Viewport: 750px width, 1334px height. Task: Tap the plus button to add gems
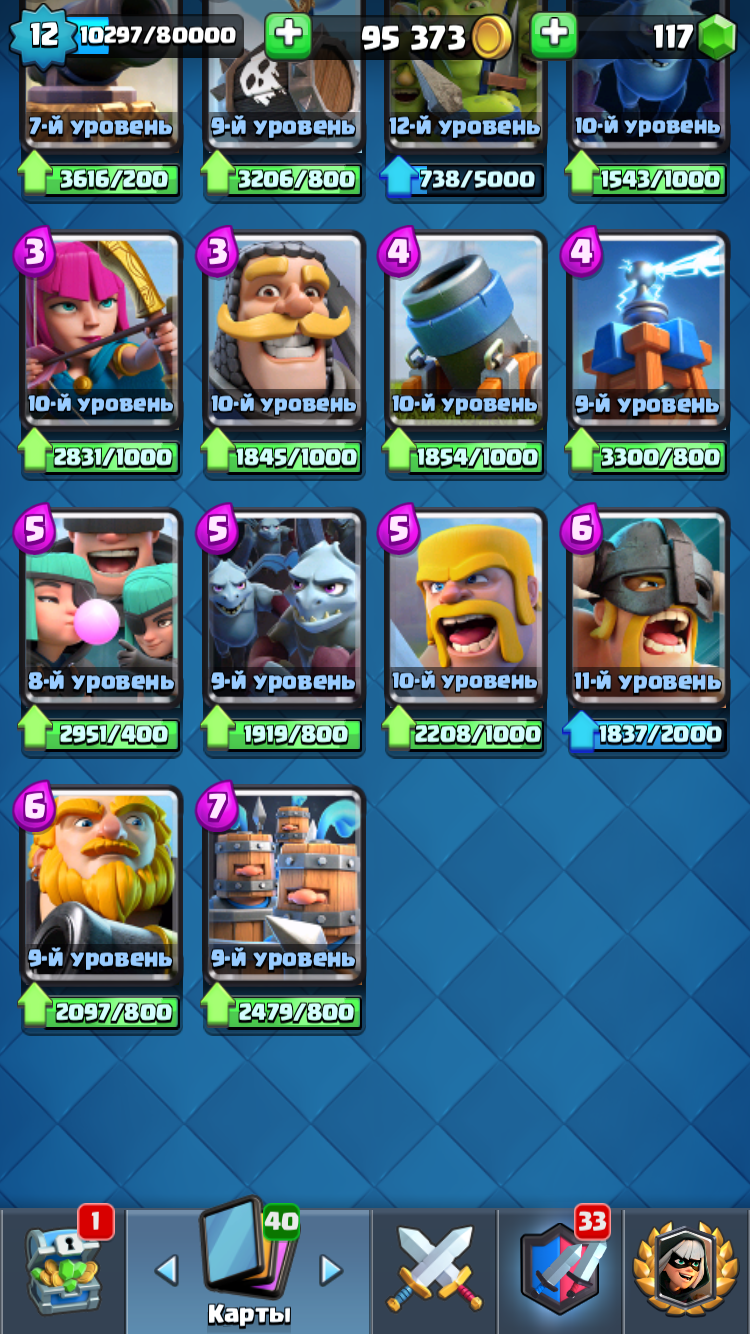[554, 36]
